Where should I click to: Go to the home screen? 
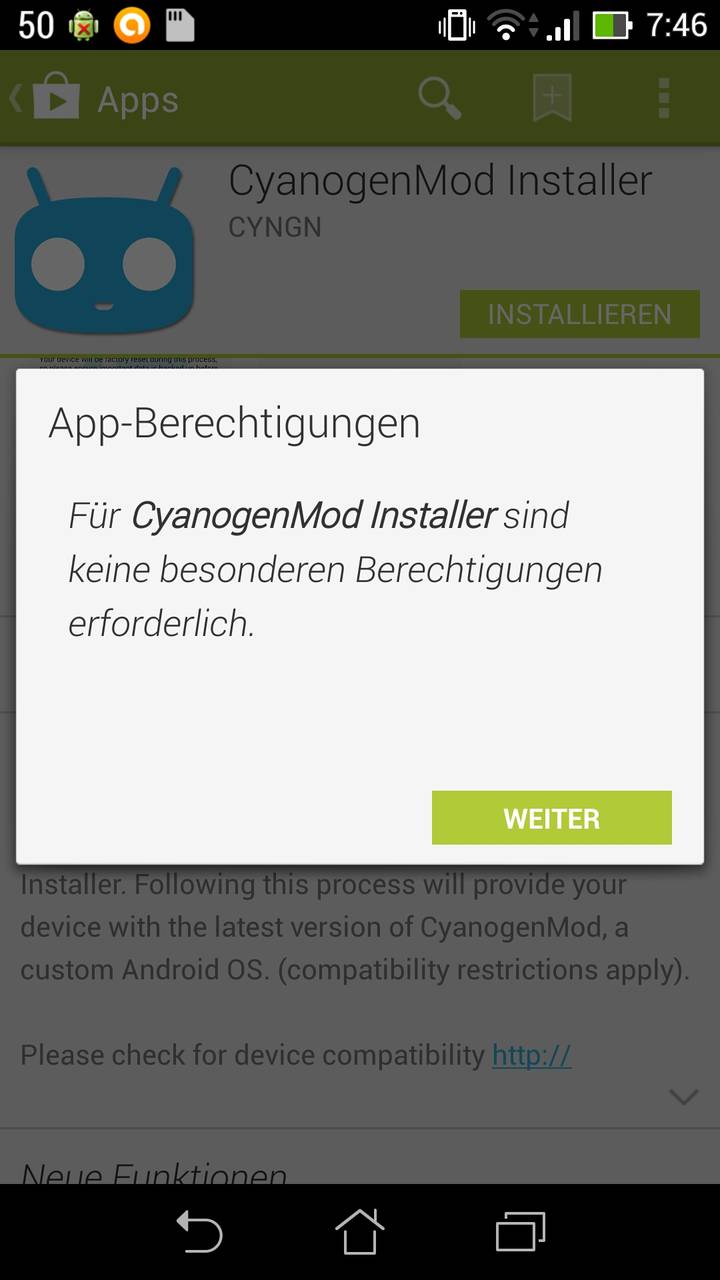[360, 1231]
